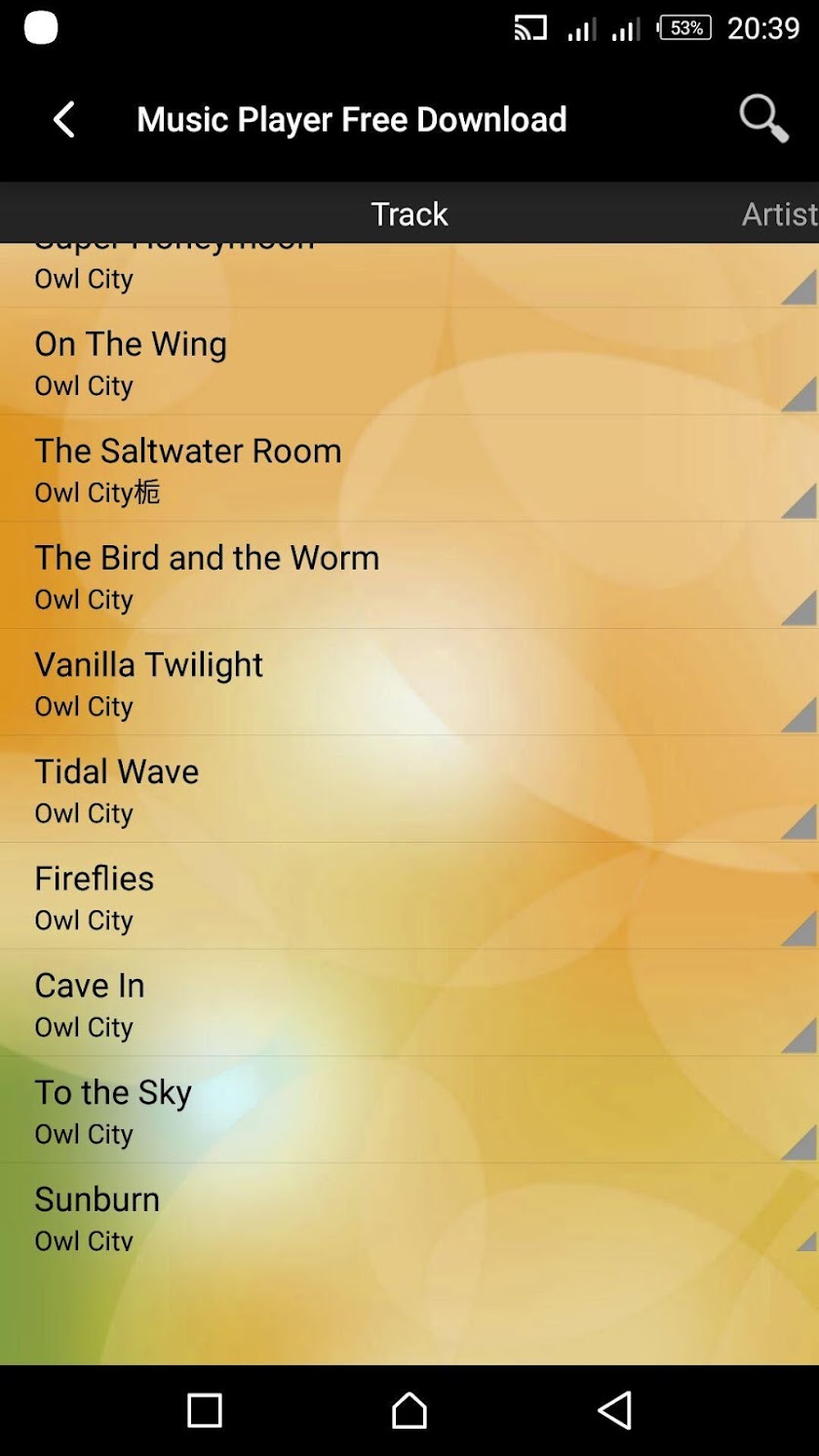Open the search magnifier icon
Viewport: 819px width, 1456px height.
click(762, 119)
